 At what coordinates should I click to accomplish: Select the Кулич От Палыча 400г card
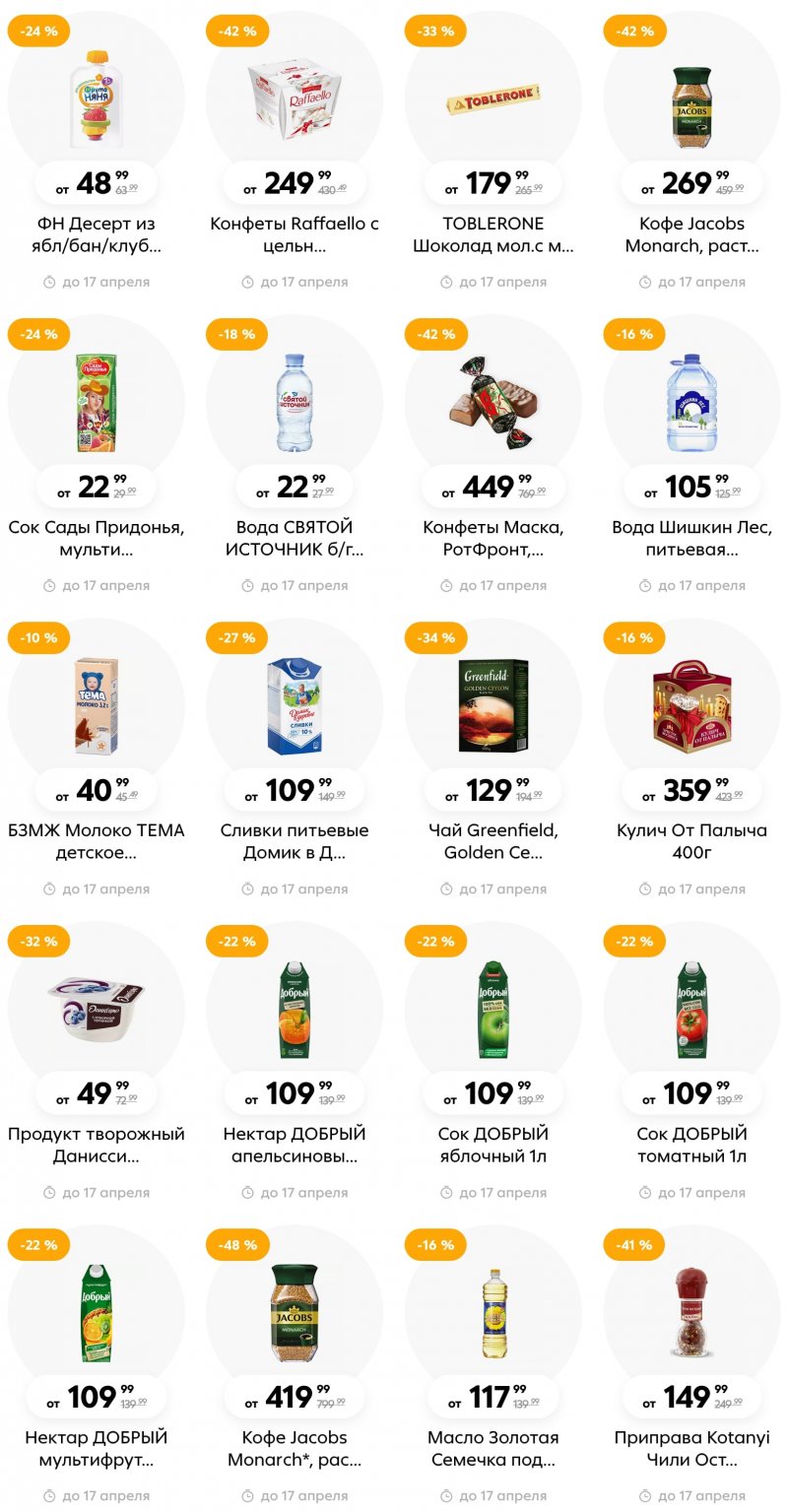pyautogui.click(x=691, y=705)
